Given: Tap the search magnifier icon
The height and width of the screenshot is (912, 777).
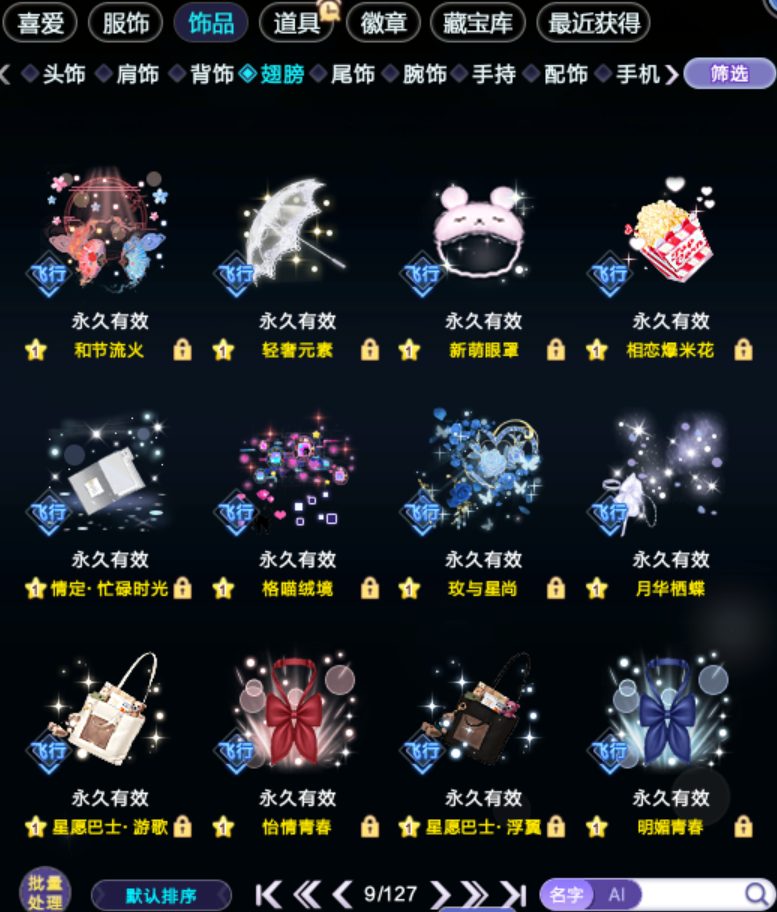Looking at the screenshot, I should pyautogui.click(x=755, y=894).
